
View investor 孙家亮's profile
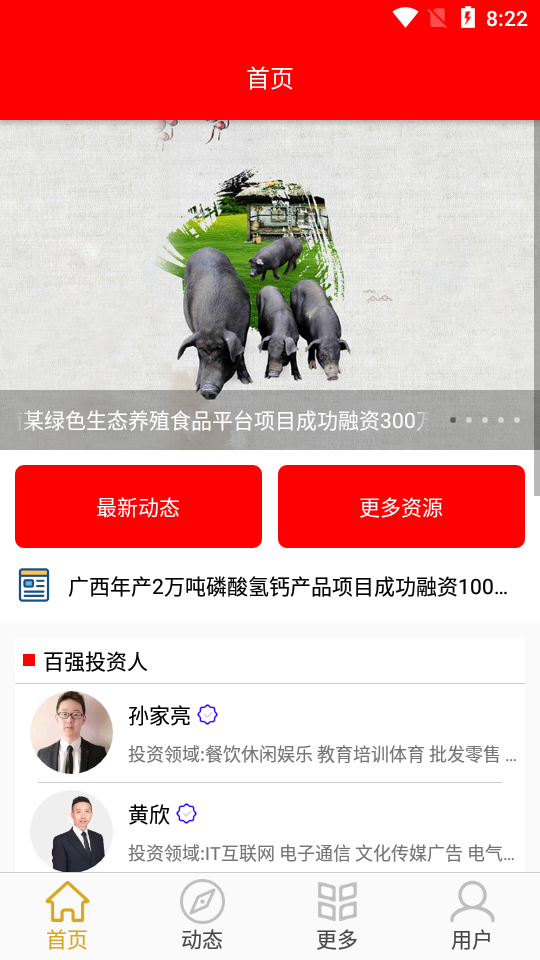(x=270, y=733)
